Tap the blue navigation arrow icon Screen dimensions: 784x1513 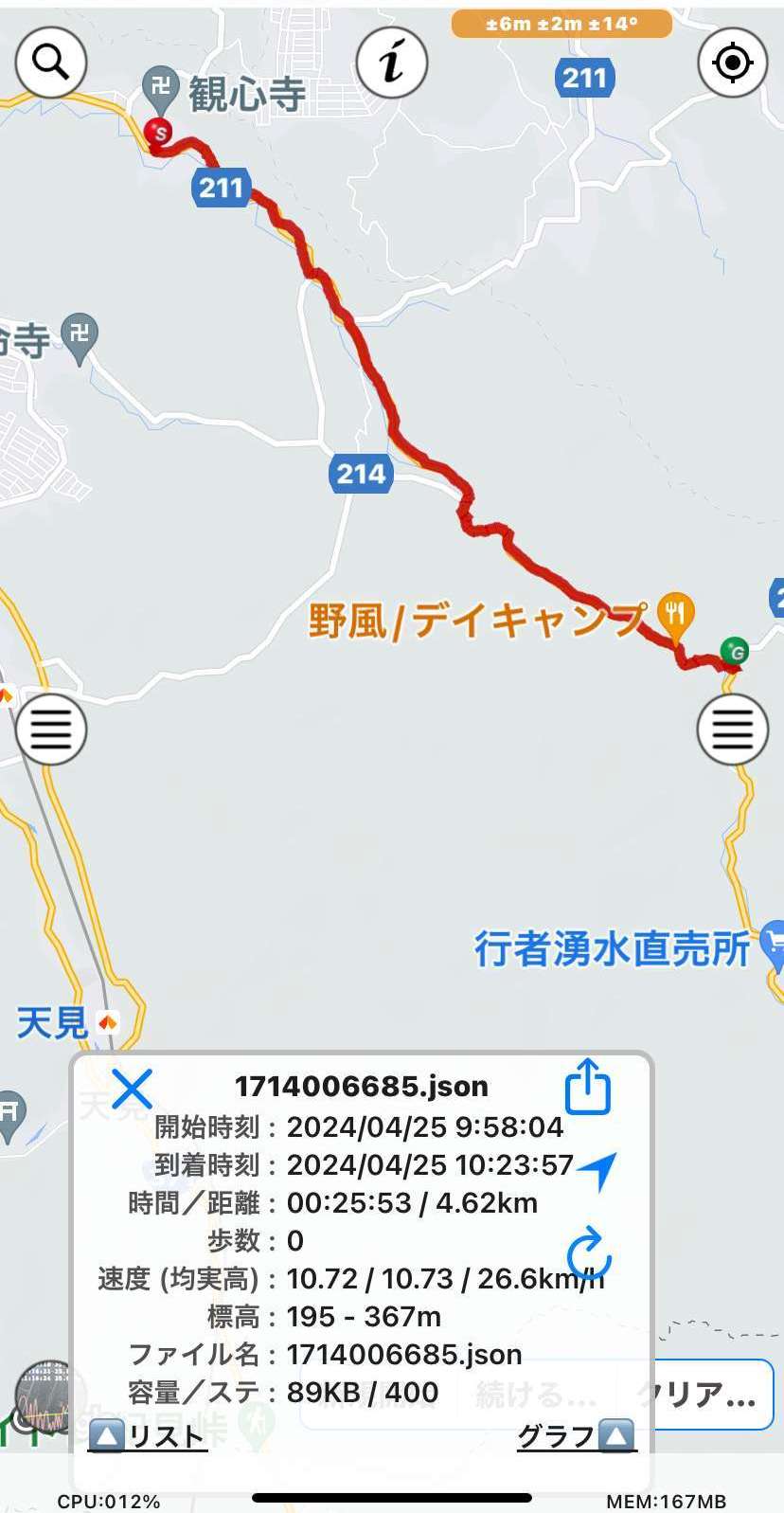pyautogui.click(x=597, y=1170)
